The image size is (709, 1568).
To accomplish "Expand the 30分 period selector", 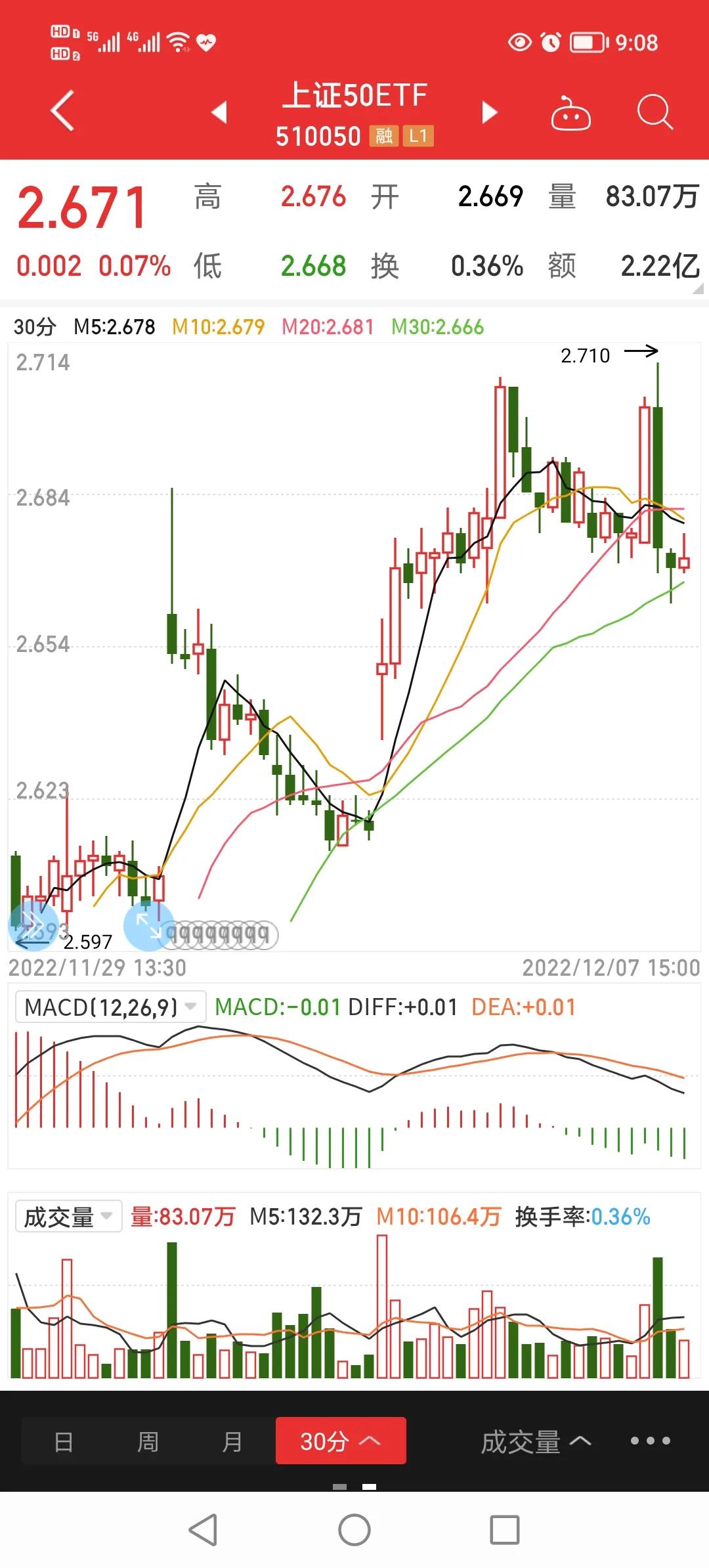I will tap(340, 1441).
